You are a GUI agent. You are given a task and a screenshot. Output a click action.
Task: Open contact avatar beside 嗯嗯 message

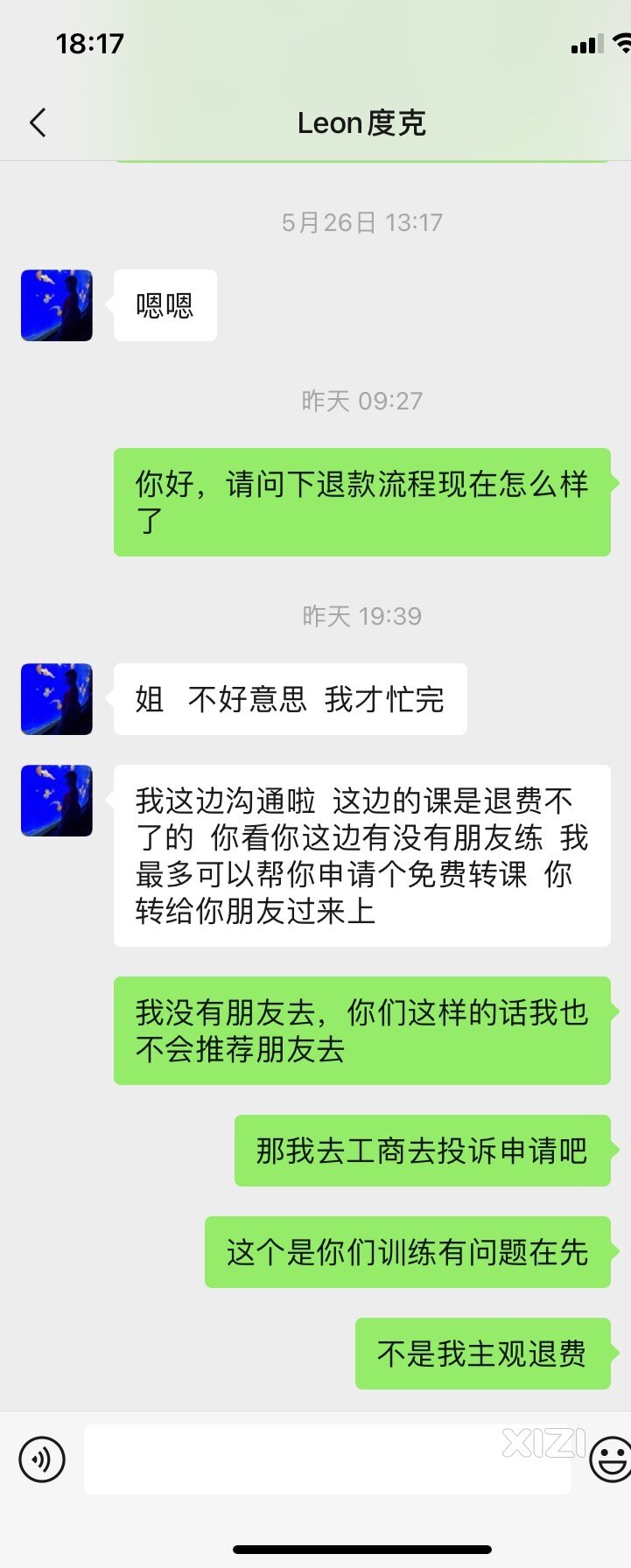57,305
